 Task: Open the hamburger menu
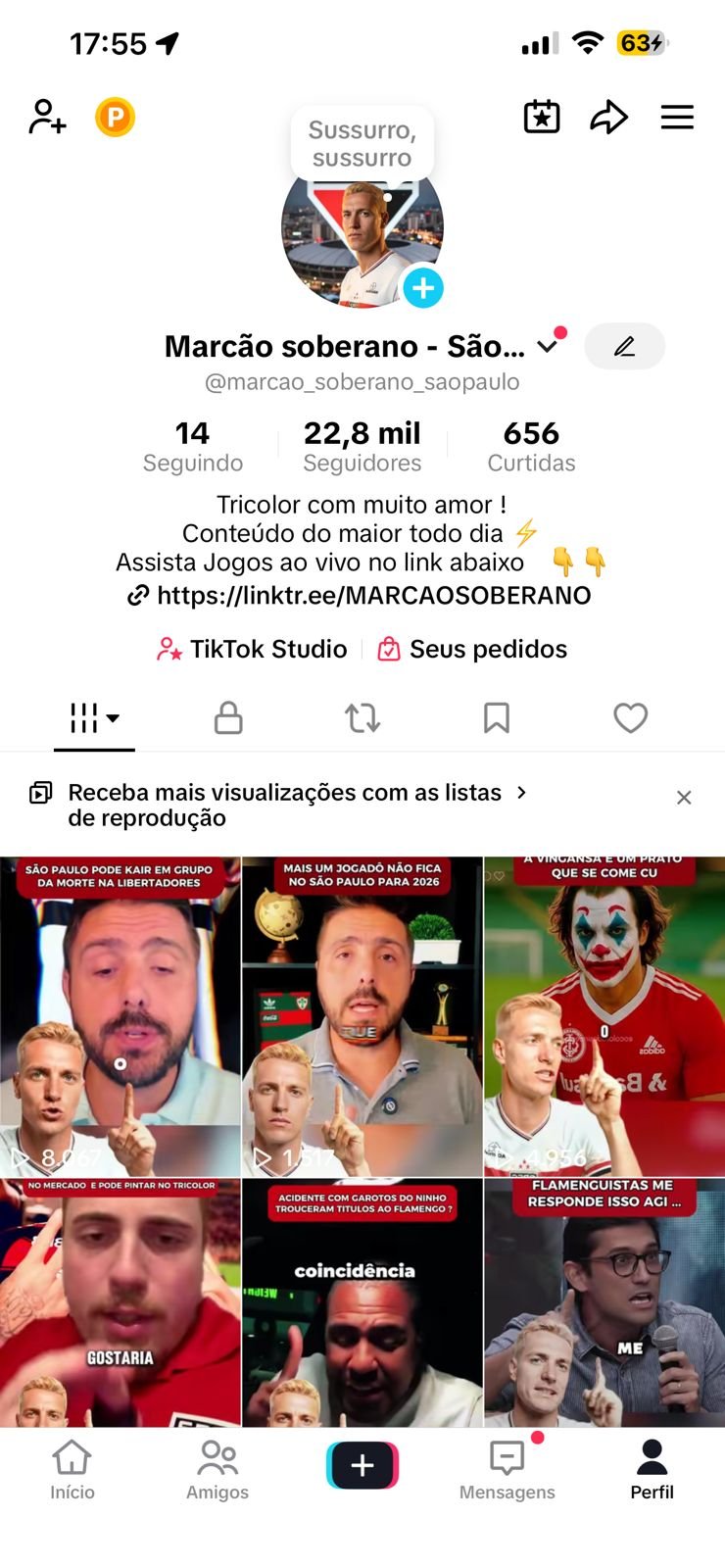pos(677,118)
